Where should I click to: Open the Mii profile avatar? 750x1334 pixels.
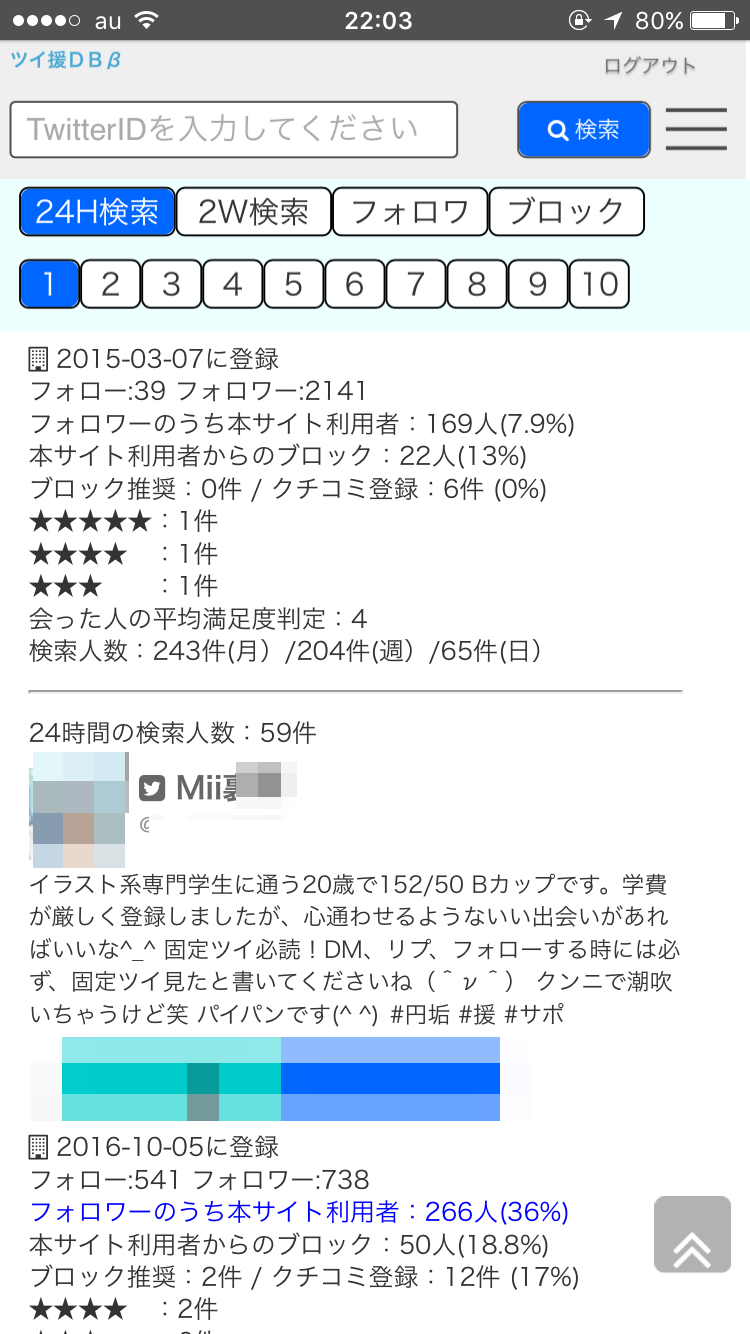(79, 810)
